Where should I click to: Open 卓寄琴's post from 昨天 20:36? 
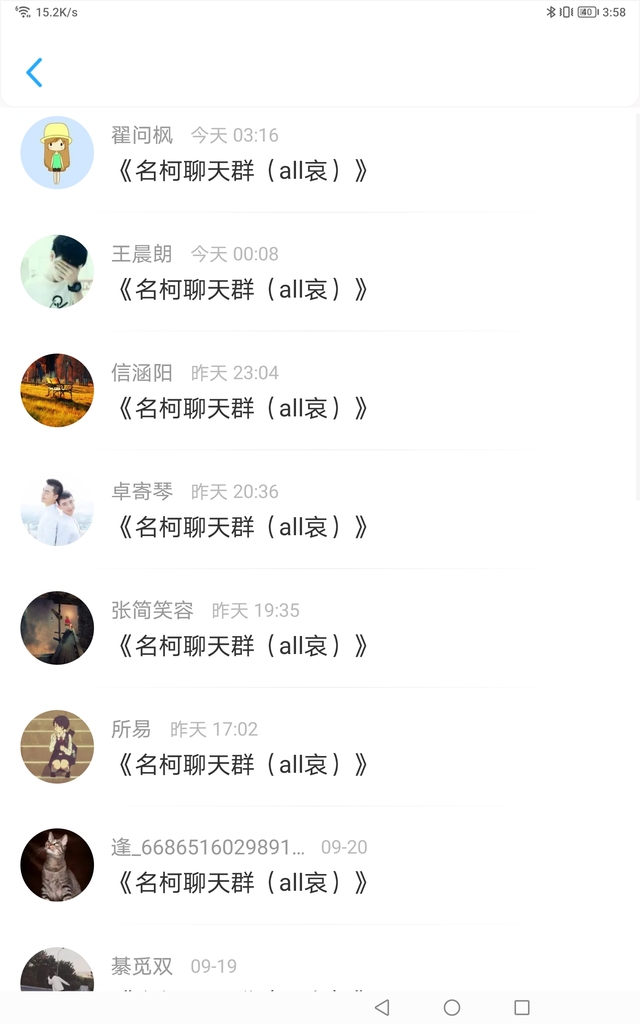click(242, 527)
